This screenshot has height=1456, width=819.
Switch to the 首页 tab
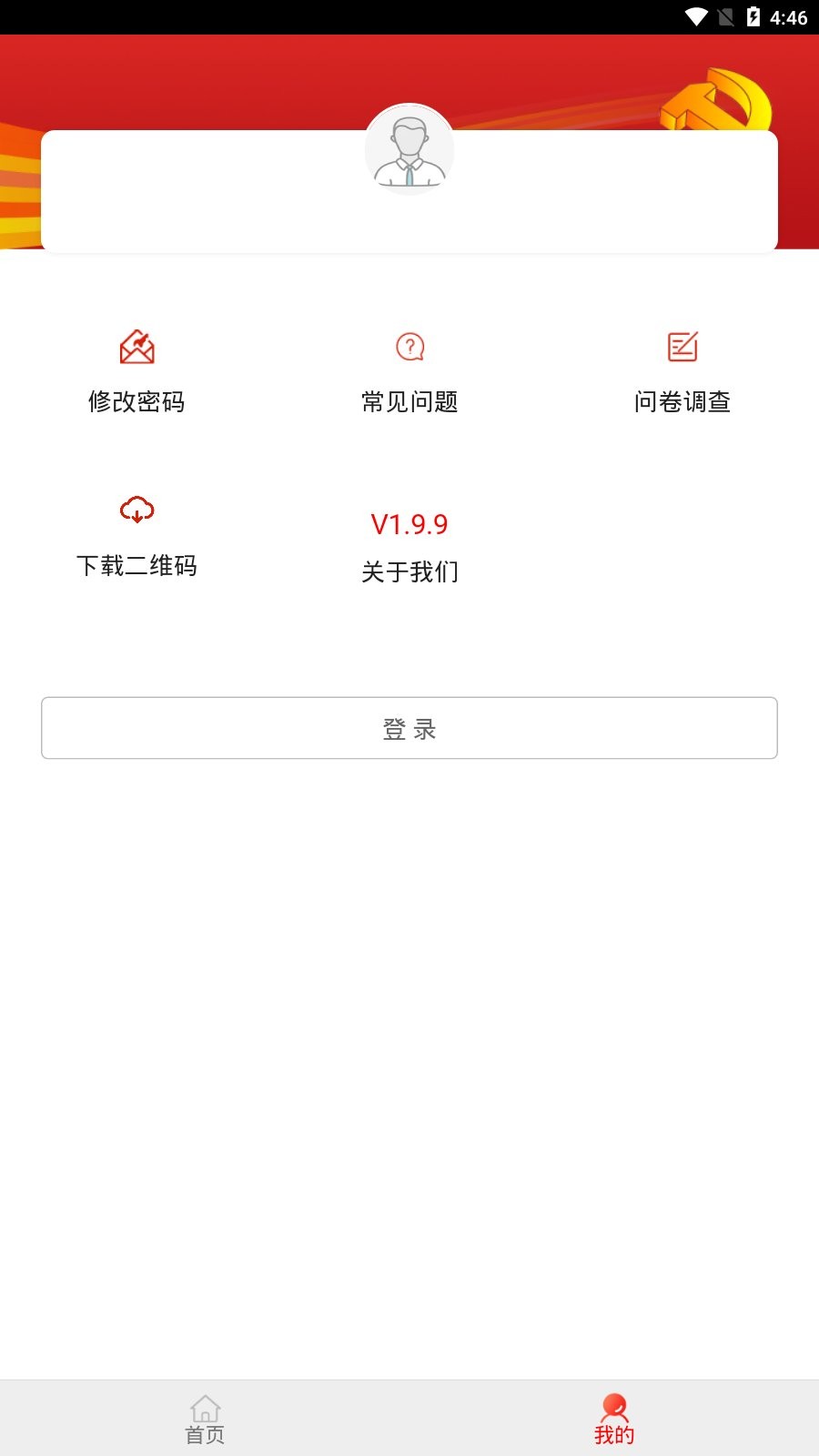(205, 1417)
